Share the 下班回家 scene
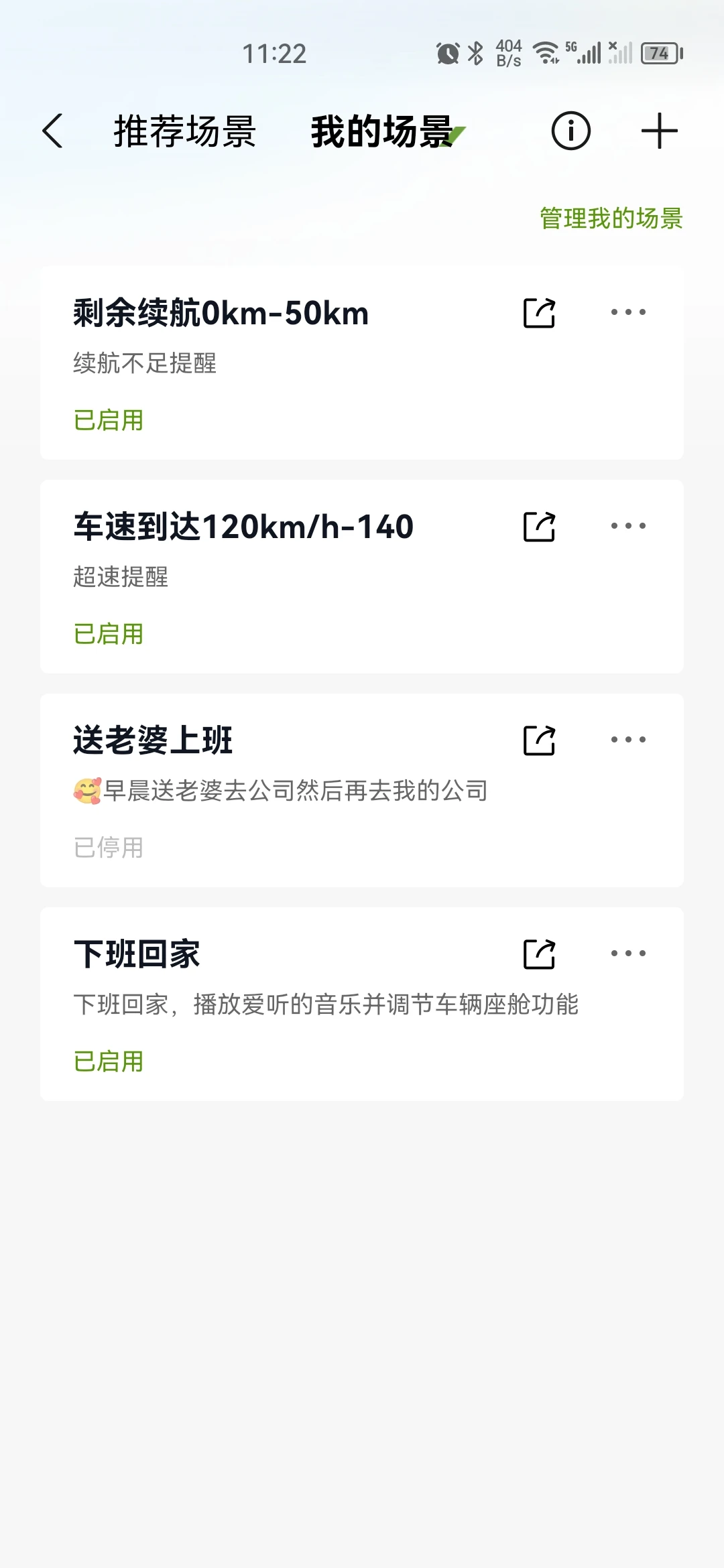Screen dimensions: 724x1568 point(540,954)
